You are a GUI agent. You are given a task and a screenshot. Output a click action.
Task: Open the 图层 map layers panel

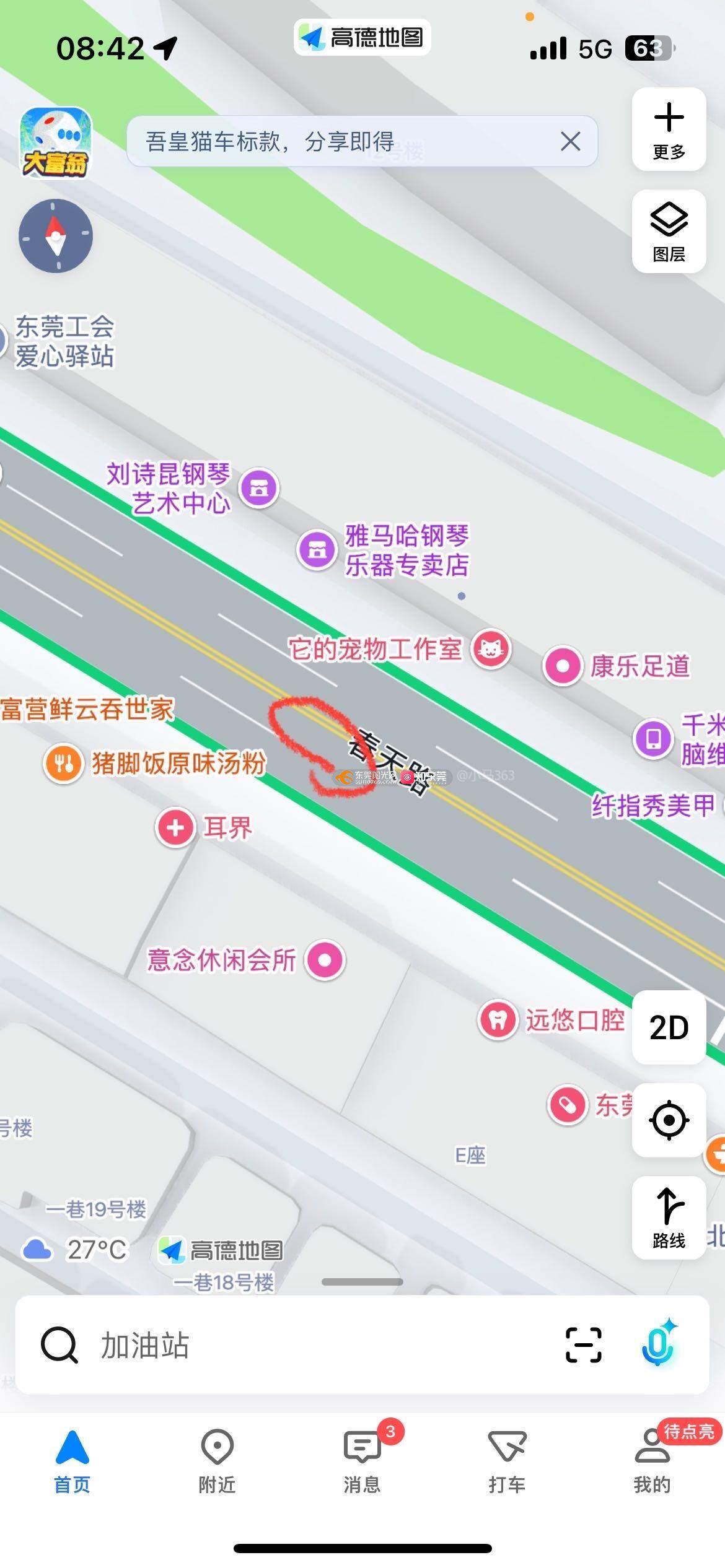[x=669, y=231]
